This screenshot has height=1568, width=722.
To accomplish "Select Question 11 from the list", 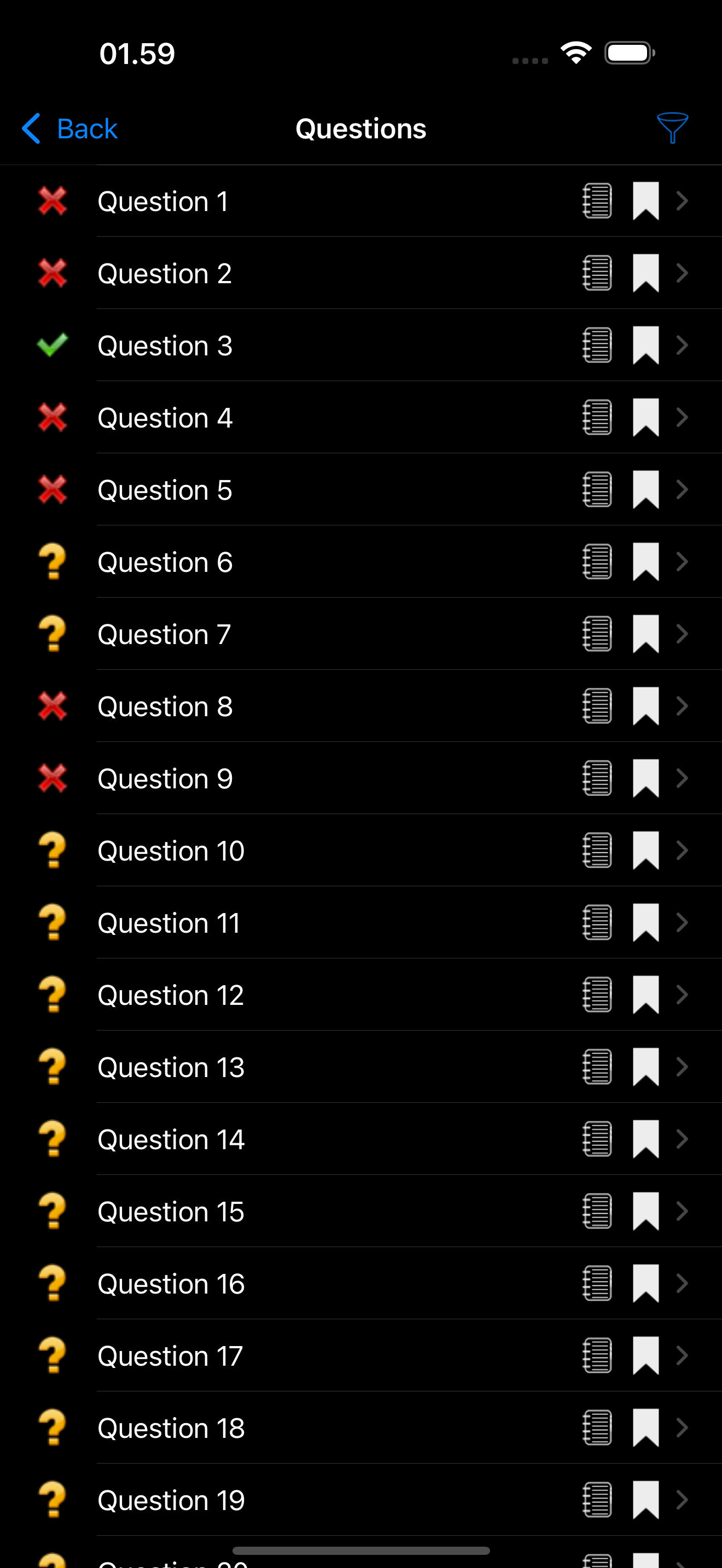I will [361, 923].
